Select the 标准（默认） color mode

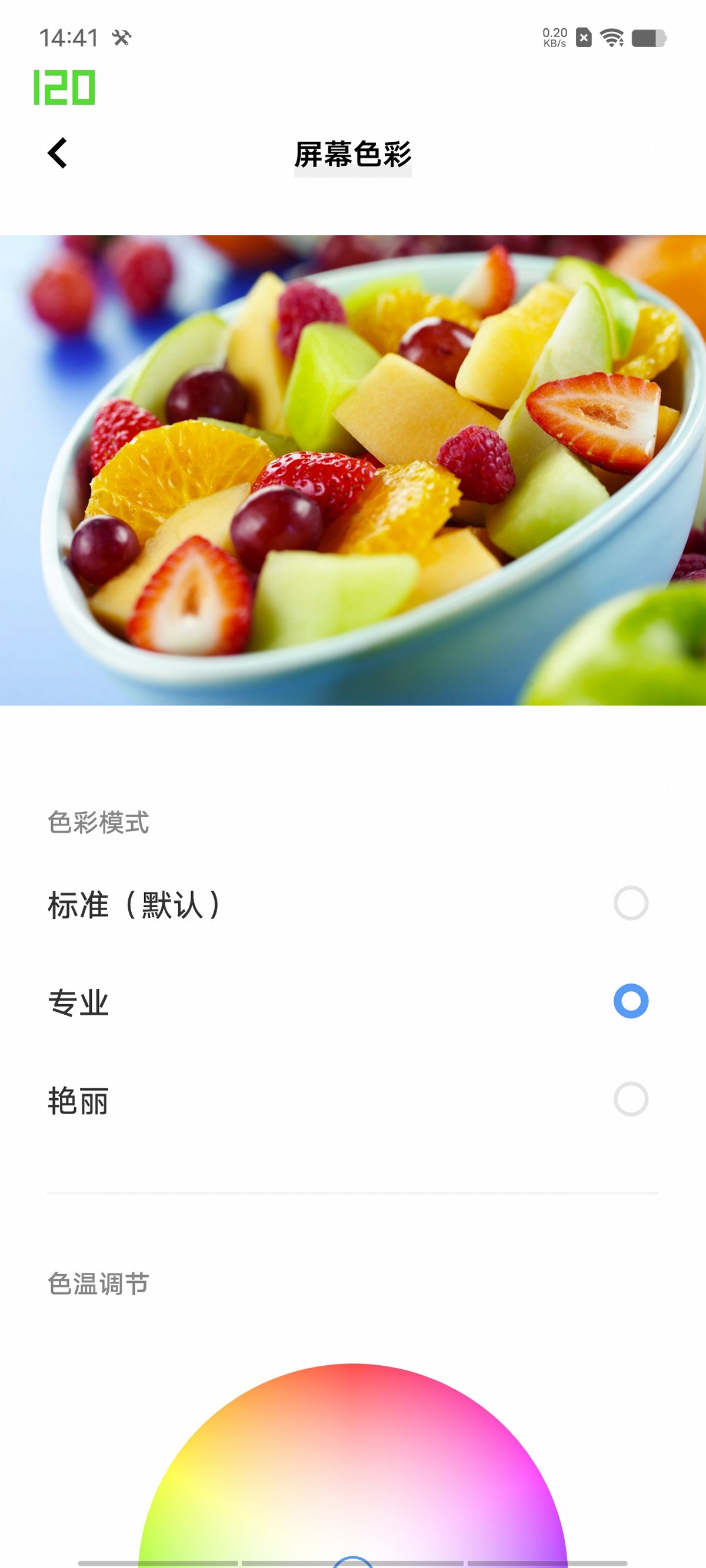coord(631,902)
